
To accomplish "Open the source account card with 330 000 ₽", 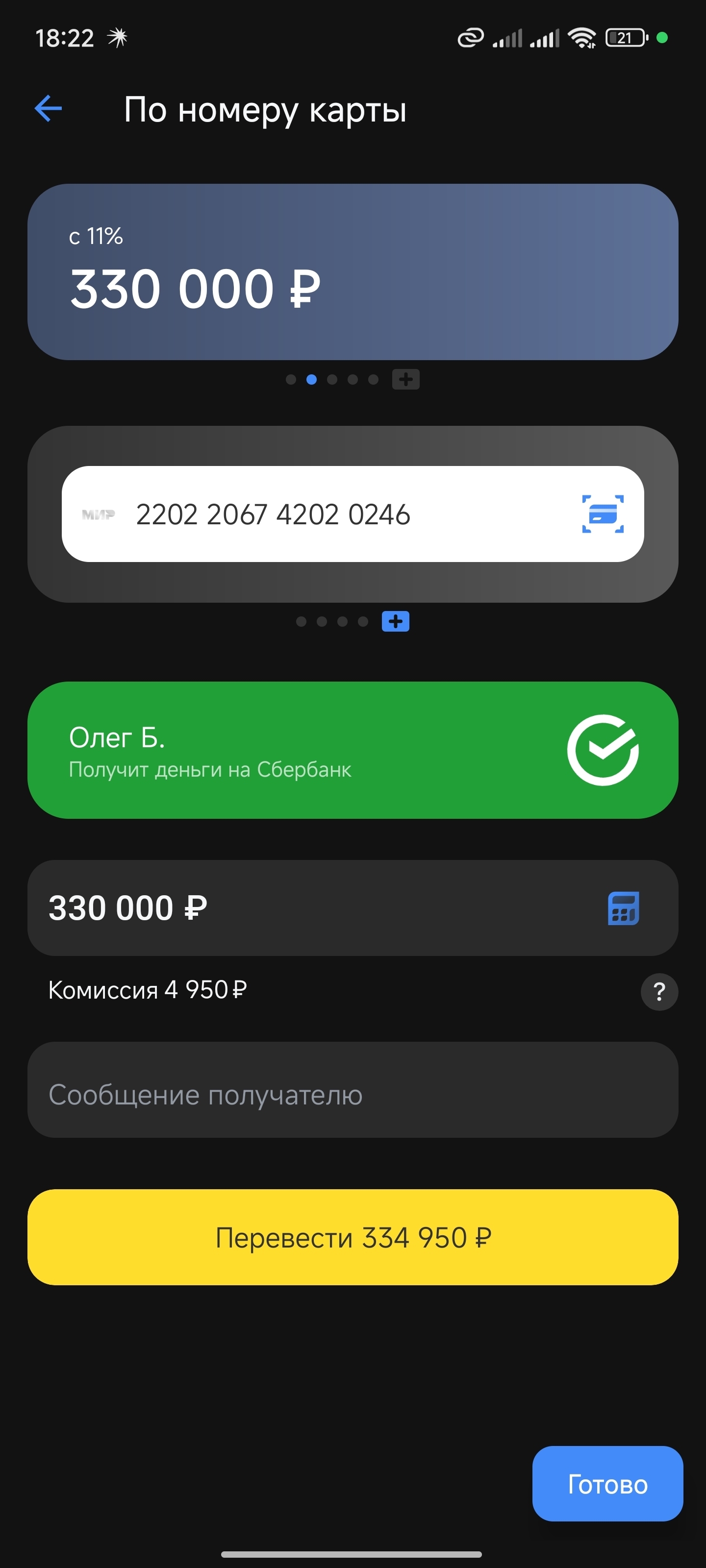I will click(x=353, y=272).
